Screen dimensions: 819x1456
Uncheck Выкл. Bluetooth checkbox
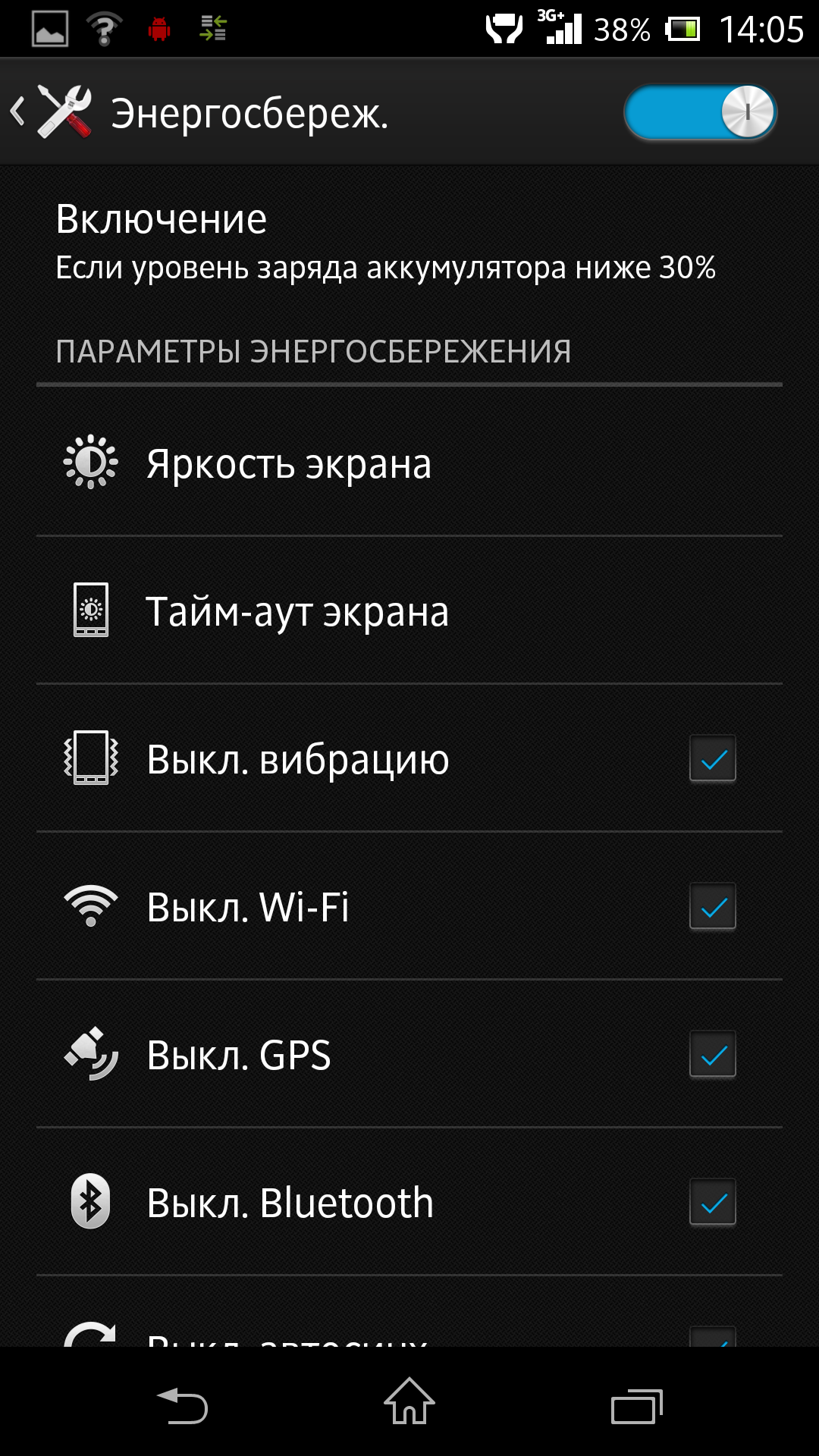click(x=712, y=1202)
